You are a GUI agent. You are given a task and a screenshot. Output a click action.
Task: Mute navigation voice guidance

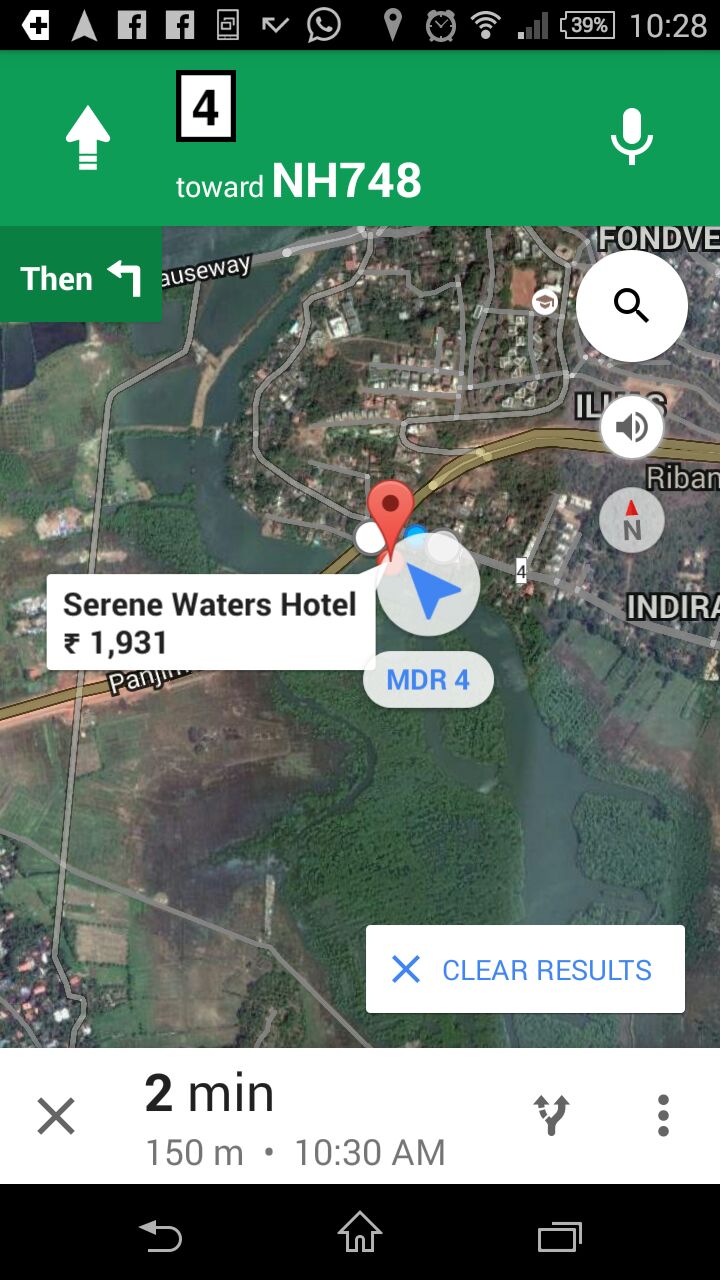(631, 428)
